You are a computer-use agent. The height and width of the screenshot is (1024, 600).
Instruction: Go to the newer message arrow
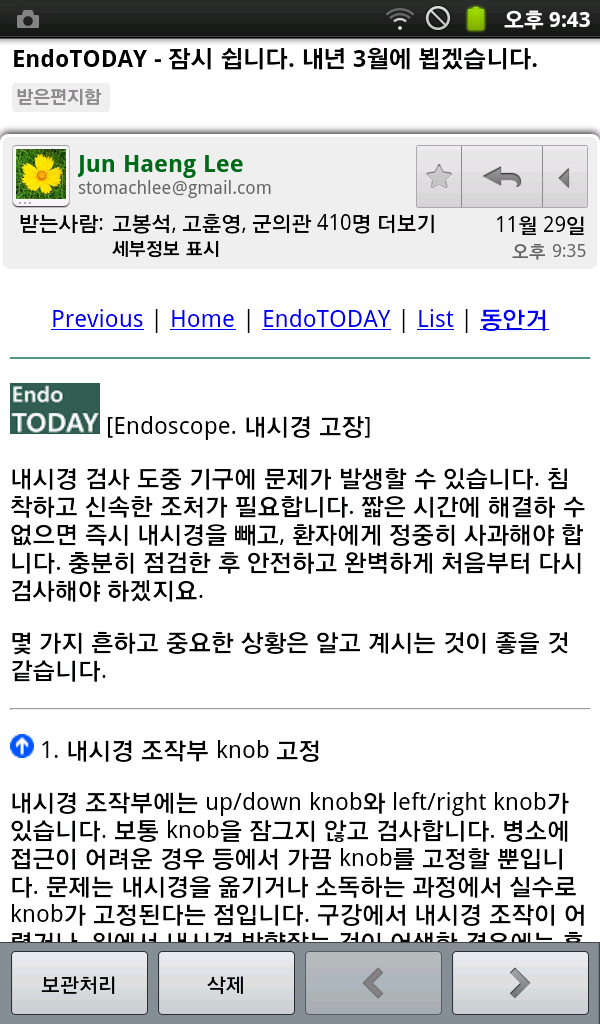373,984
